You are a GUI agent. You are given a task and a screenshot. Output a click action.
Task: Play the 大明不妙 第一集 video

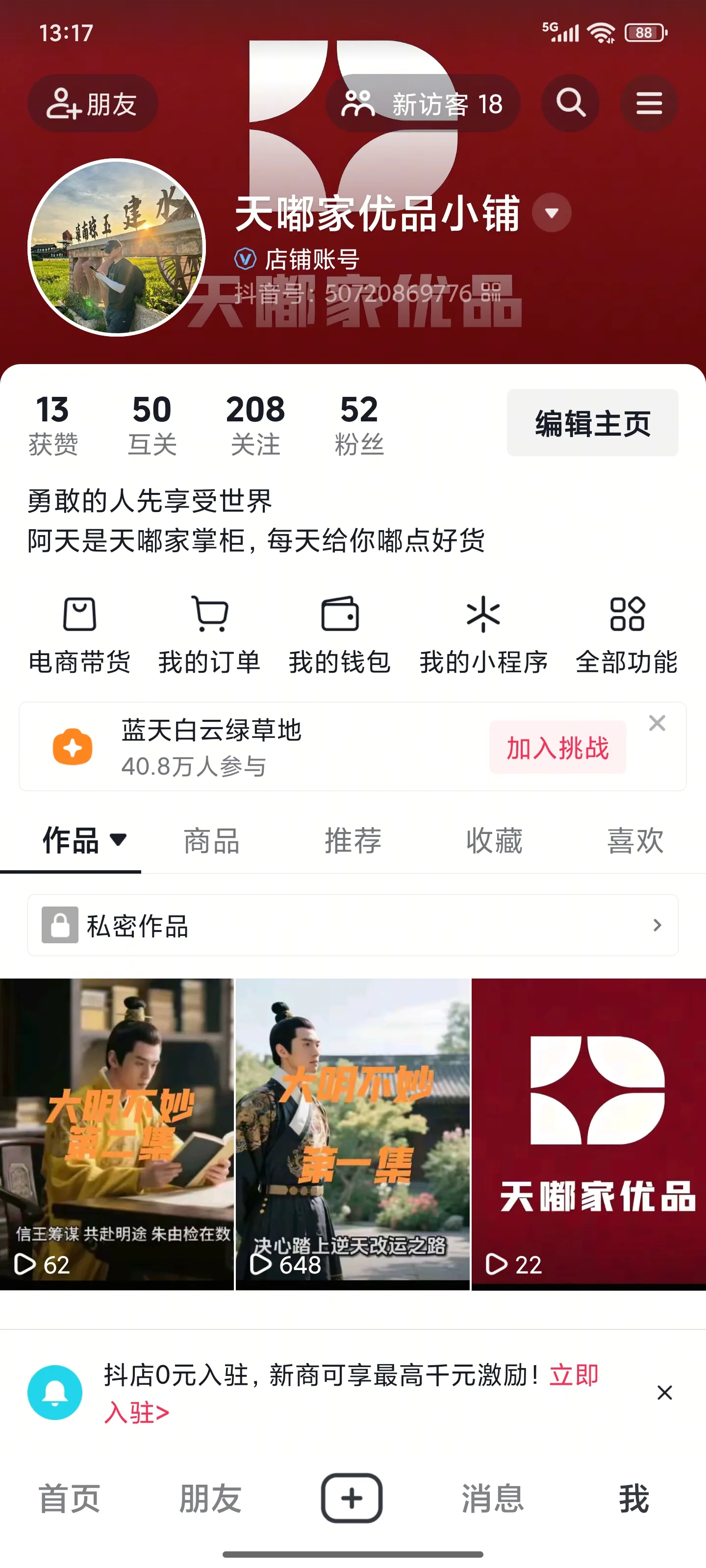[353, 1133]
